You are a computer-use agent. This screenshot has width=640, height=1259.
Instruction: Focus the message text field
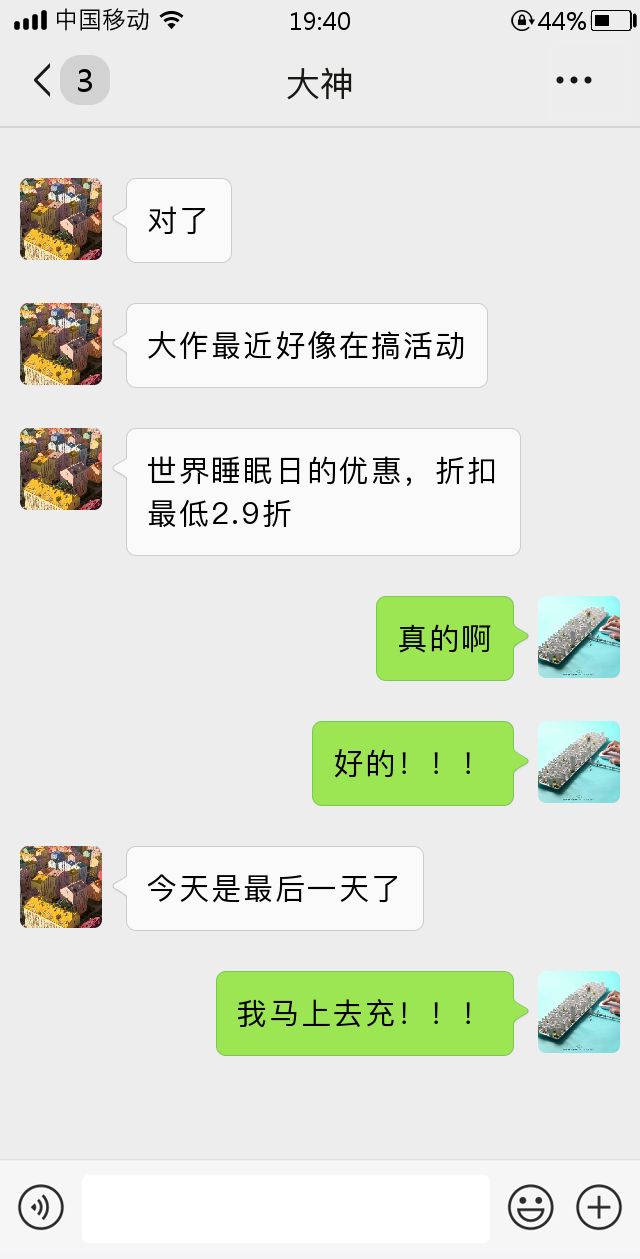click(285, 1208)
